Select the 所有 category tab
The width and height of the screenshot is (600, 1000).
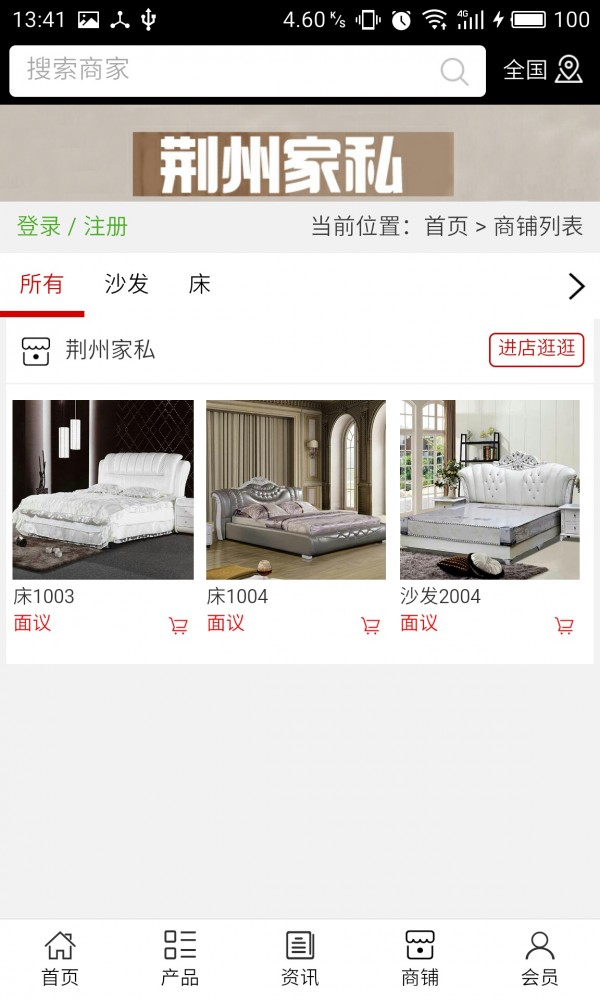[41, 284]
